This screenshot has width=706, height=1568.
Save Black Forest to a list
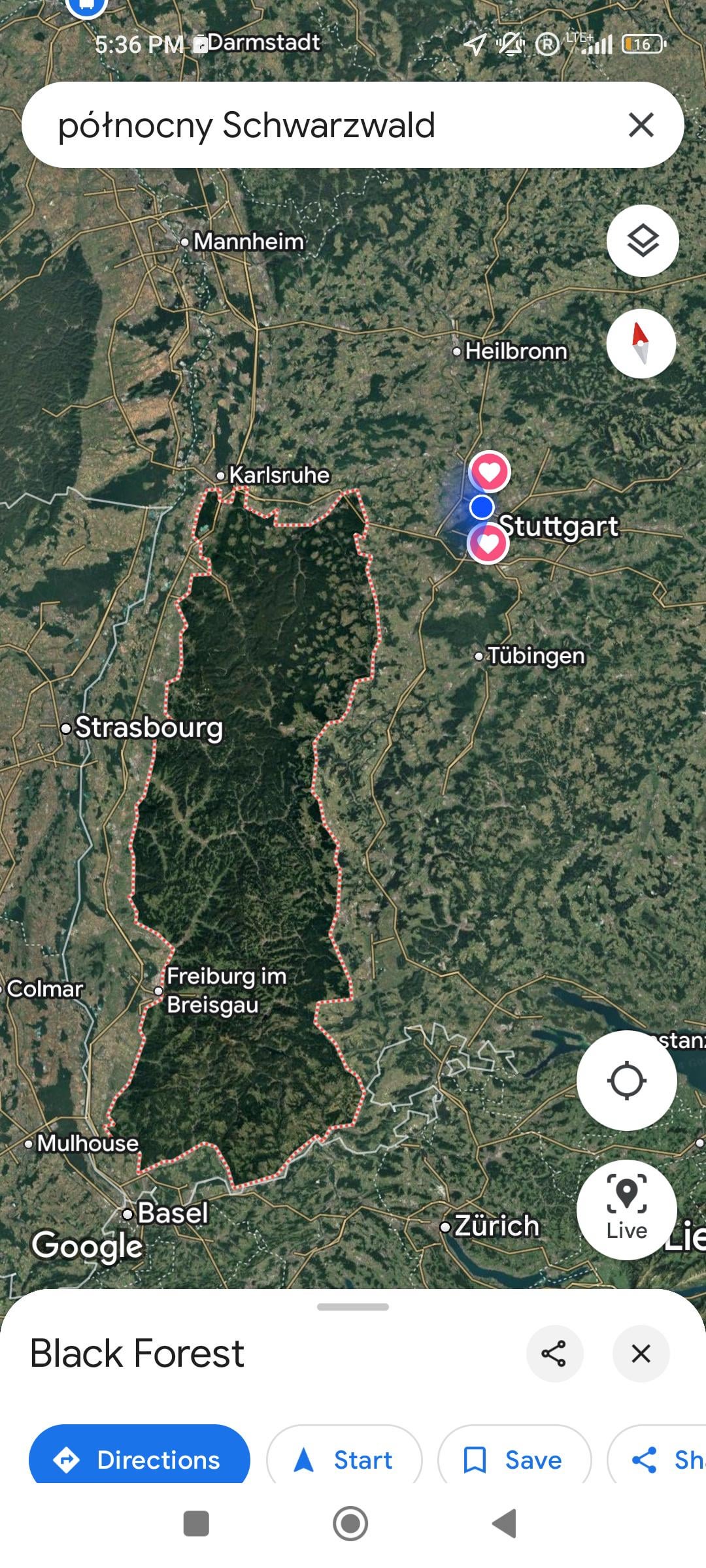[x=514, y=1460]
